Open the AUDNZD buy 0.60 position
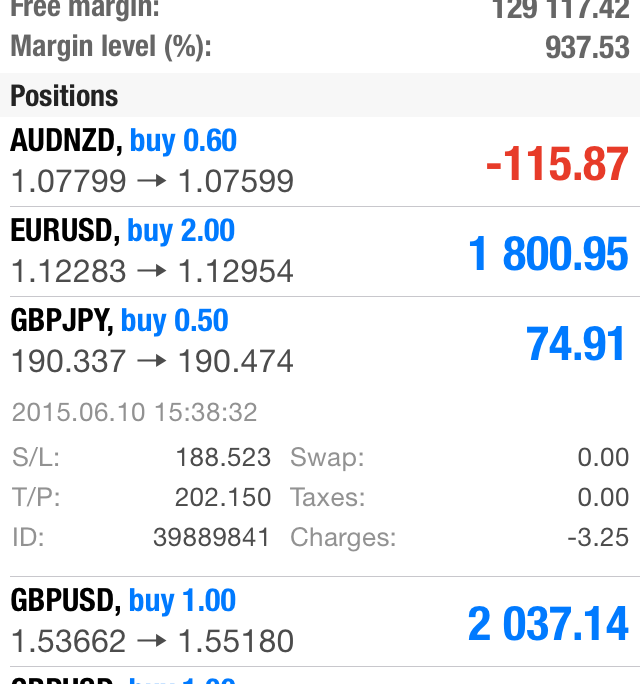 coord(320,162)
